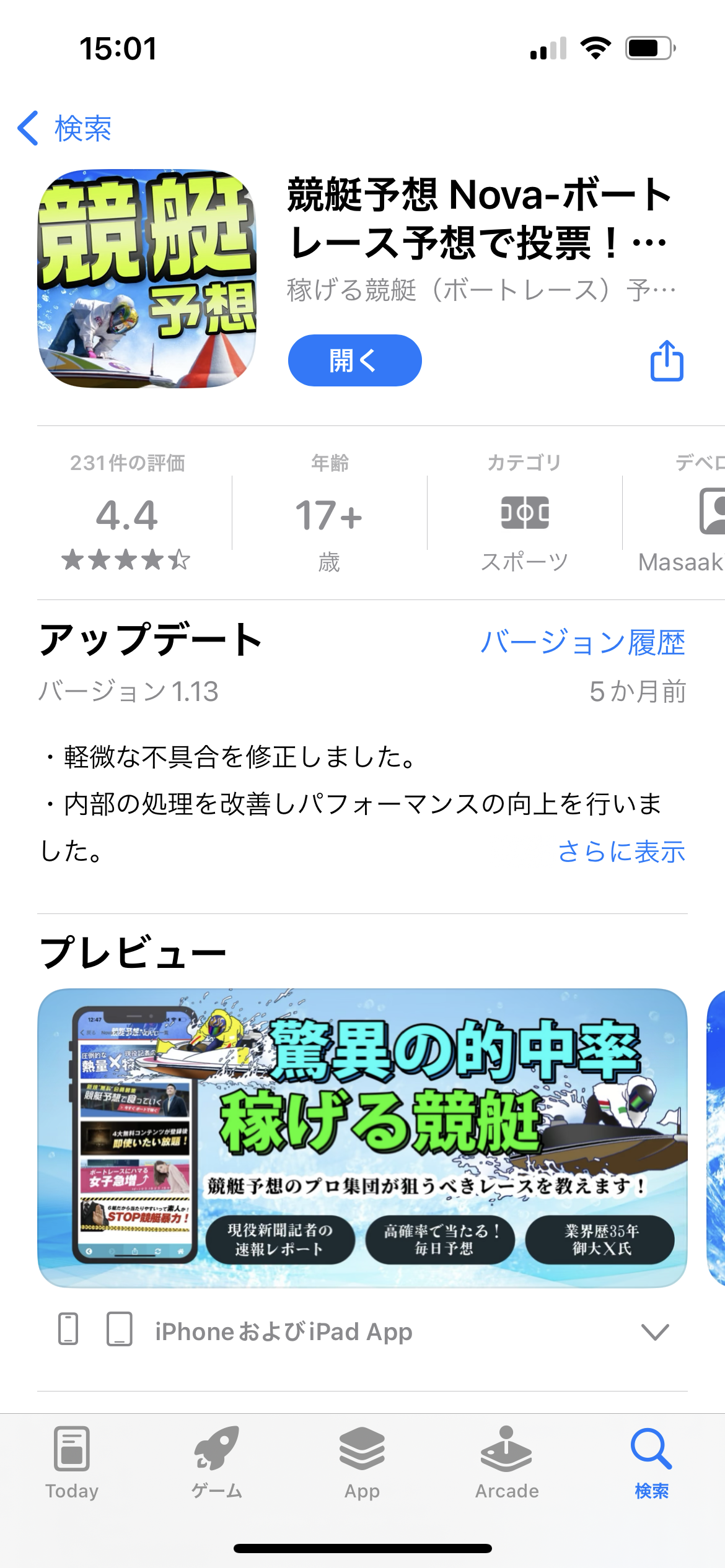Switch to the Today tab

coord(72,1463)
